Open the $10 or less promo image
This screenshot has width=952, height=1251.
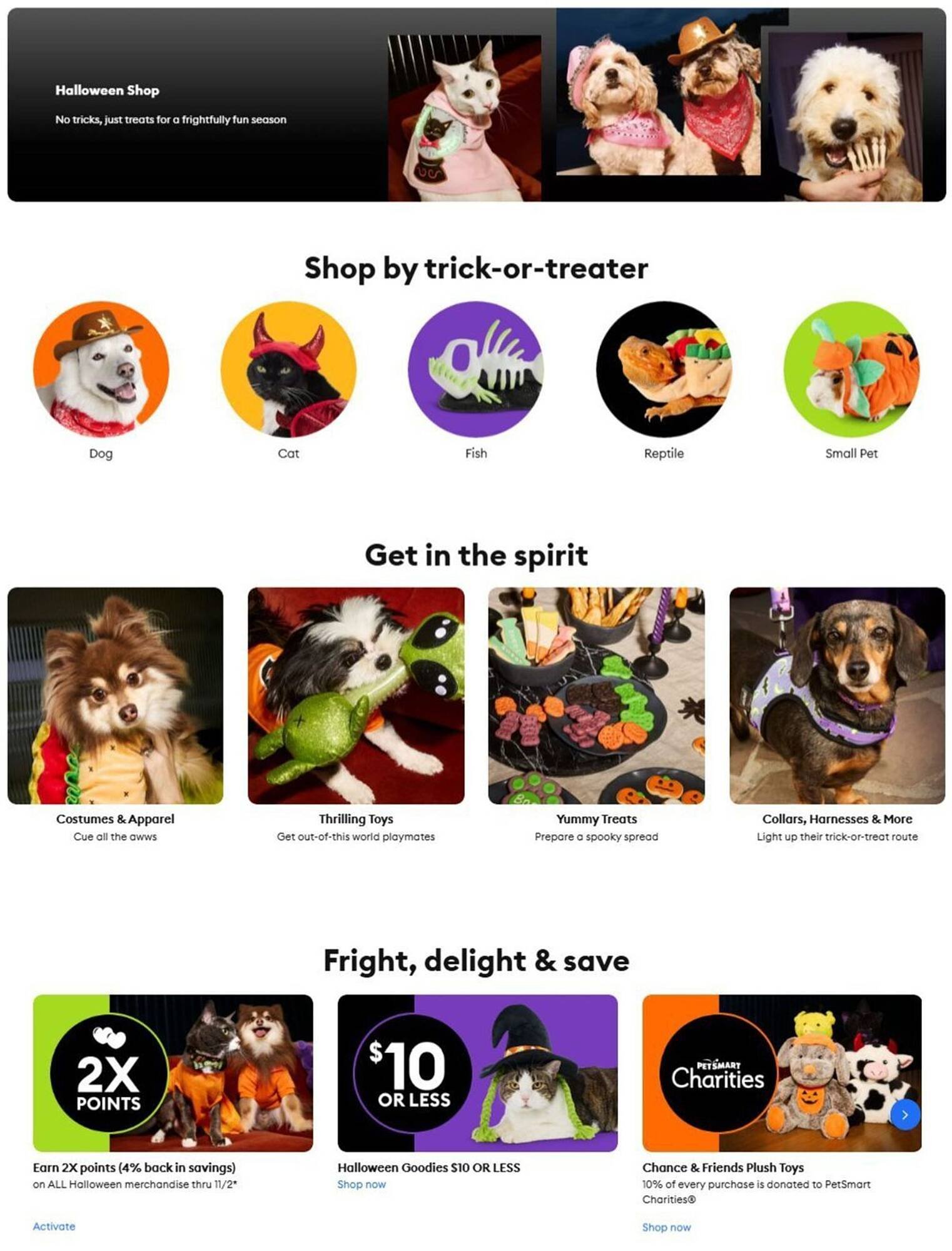[x=477, y=1073]
